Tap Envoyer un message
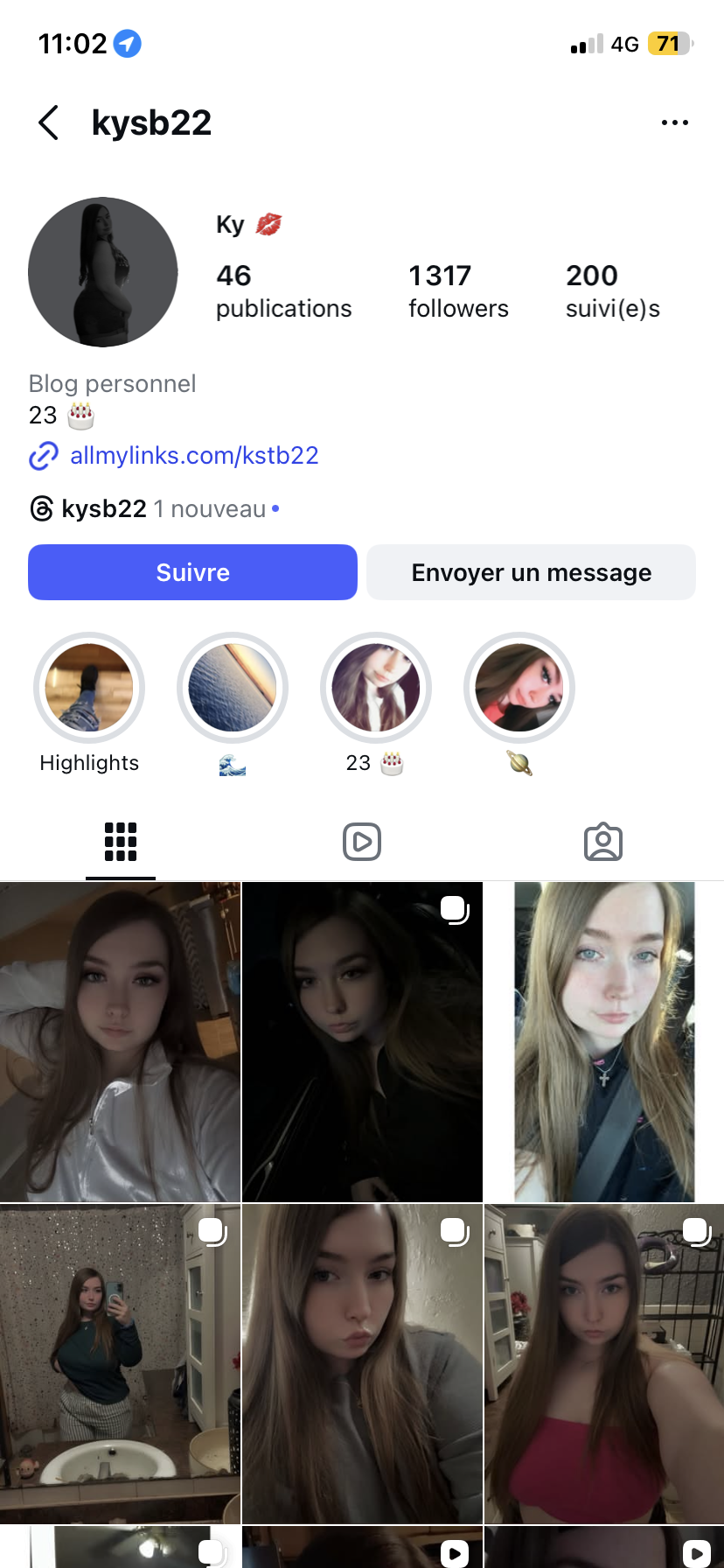 click(531, 572)
